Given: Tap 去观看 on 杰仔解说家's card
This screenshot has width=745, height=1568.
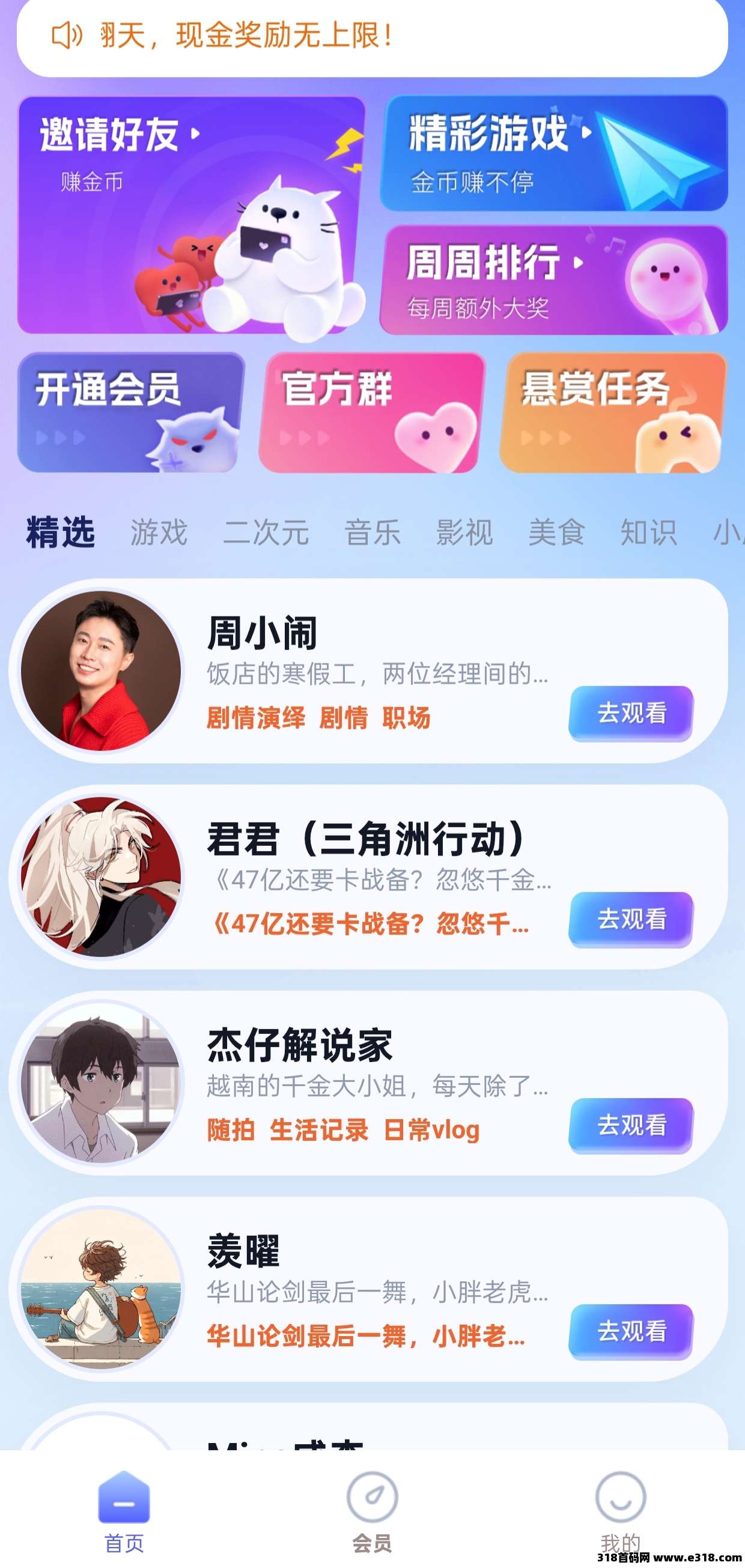Looking at the screenshot, I should tap(631, 1125).
